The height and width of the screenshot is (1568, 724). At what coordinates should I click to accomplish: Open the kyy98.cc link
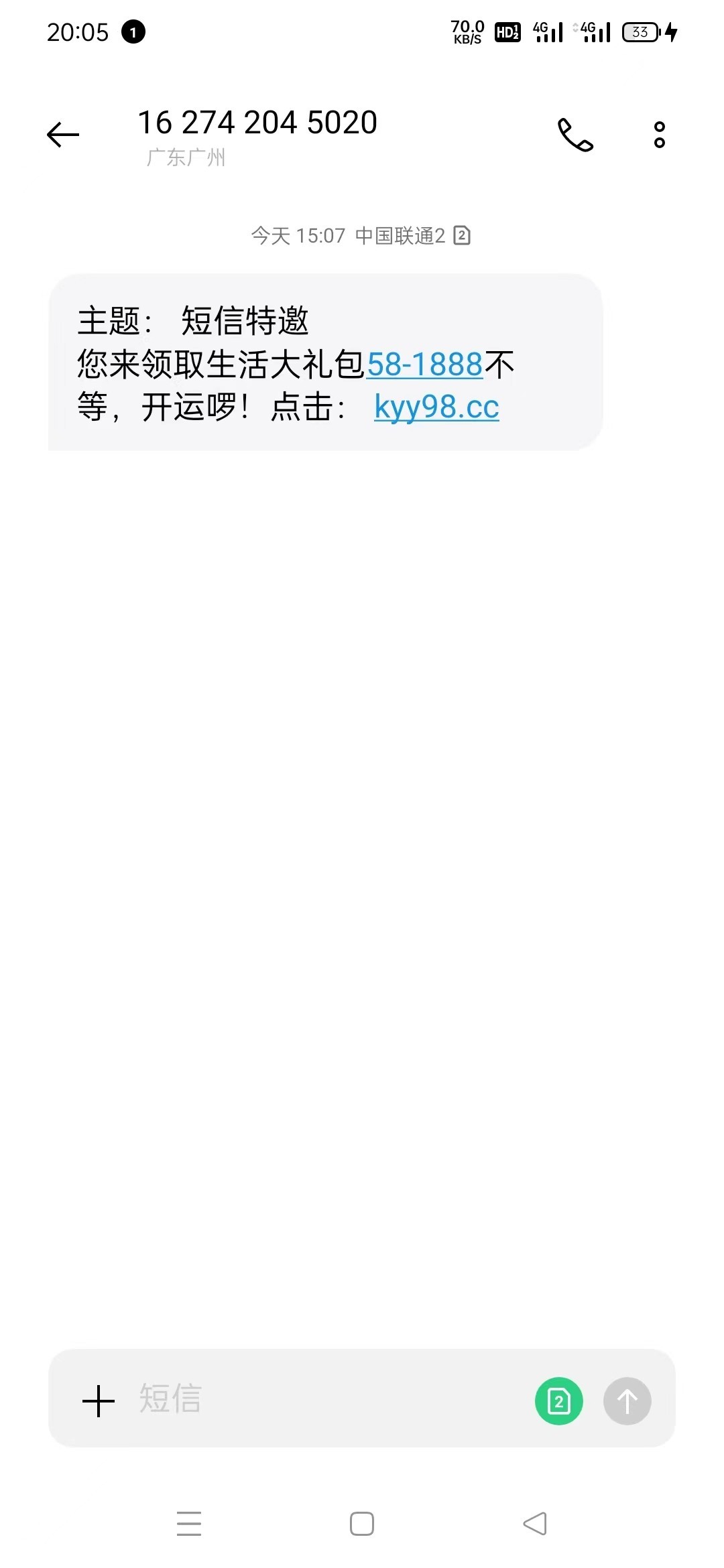pos(436,407)
